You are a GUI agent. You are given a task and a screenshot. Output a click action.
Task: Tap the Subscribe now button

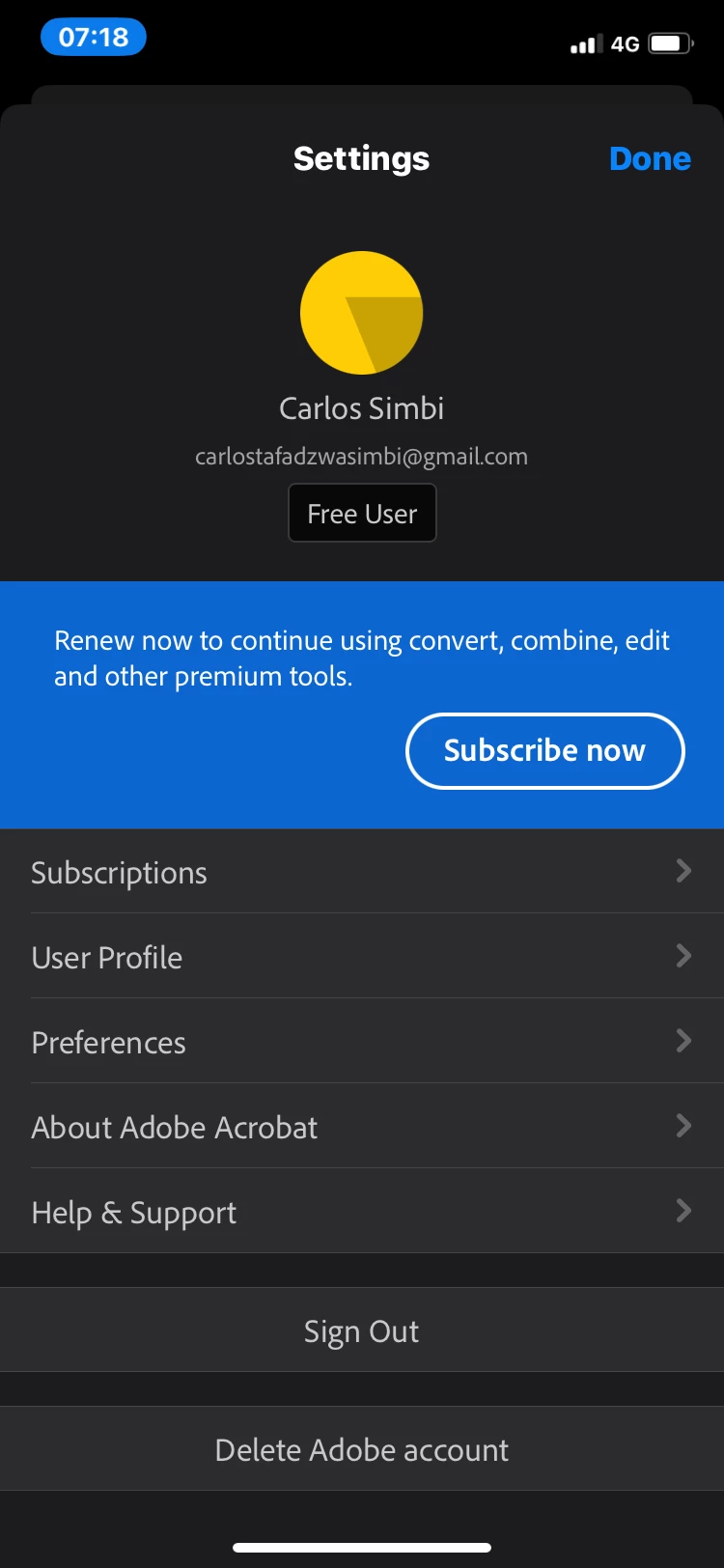544,750
